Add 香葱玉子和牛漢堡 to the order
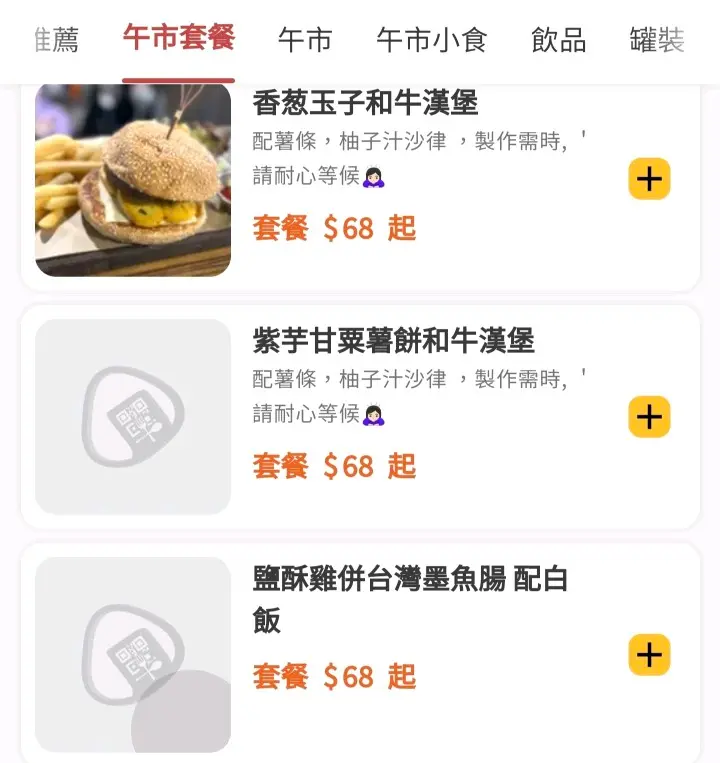The width and height of the screenshot is (720, 763). click(x=649, y=180)
